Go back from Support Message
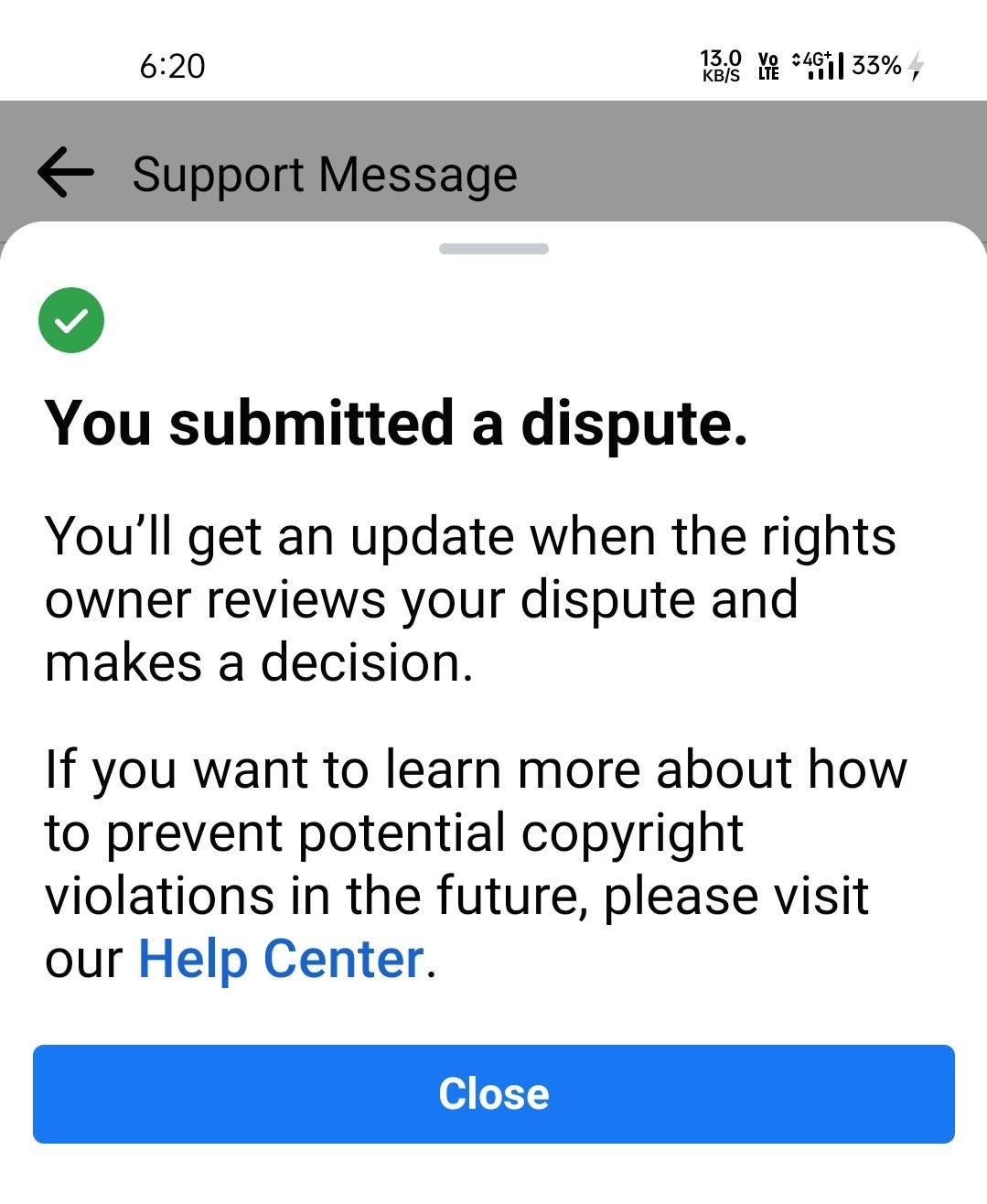Image resolution: width=987 pixels, height=1204 pixels. tap(66, 173)
